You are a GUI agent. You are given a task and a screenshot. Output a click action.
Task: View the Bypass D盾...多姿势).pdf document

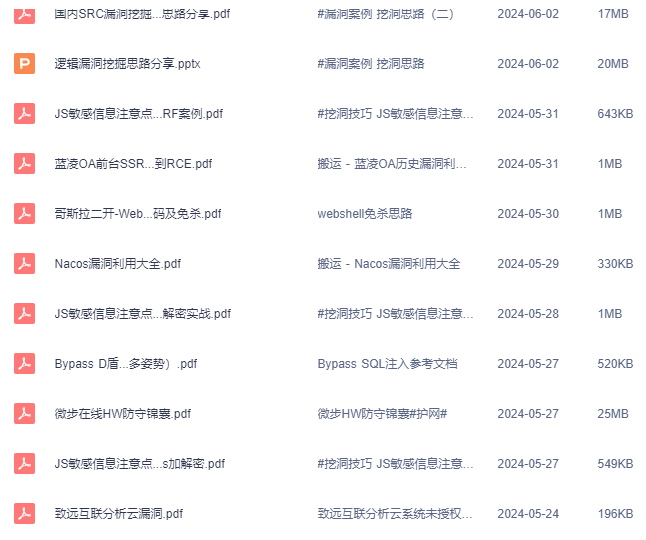[125, 364]
